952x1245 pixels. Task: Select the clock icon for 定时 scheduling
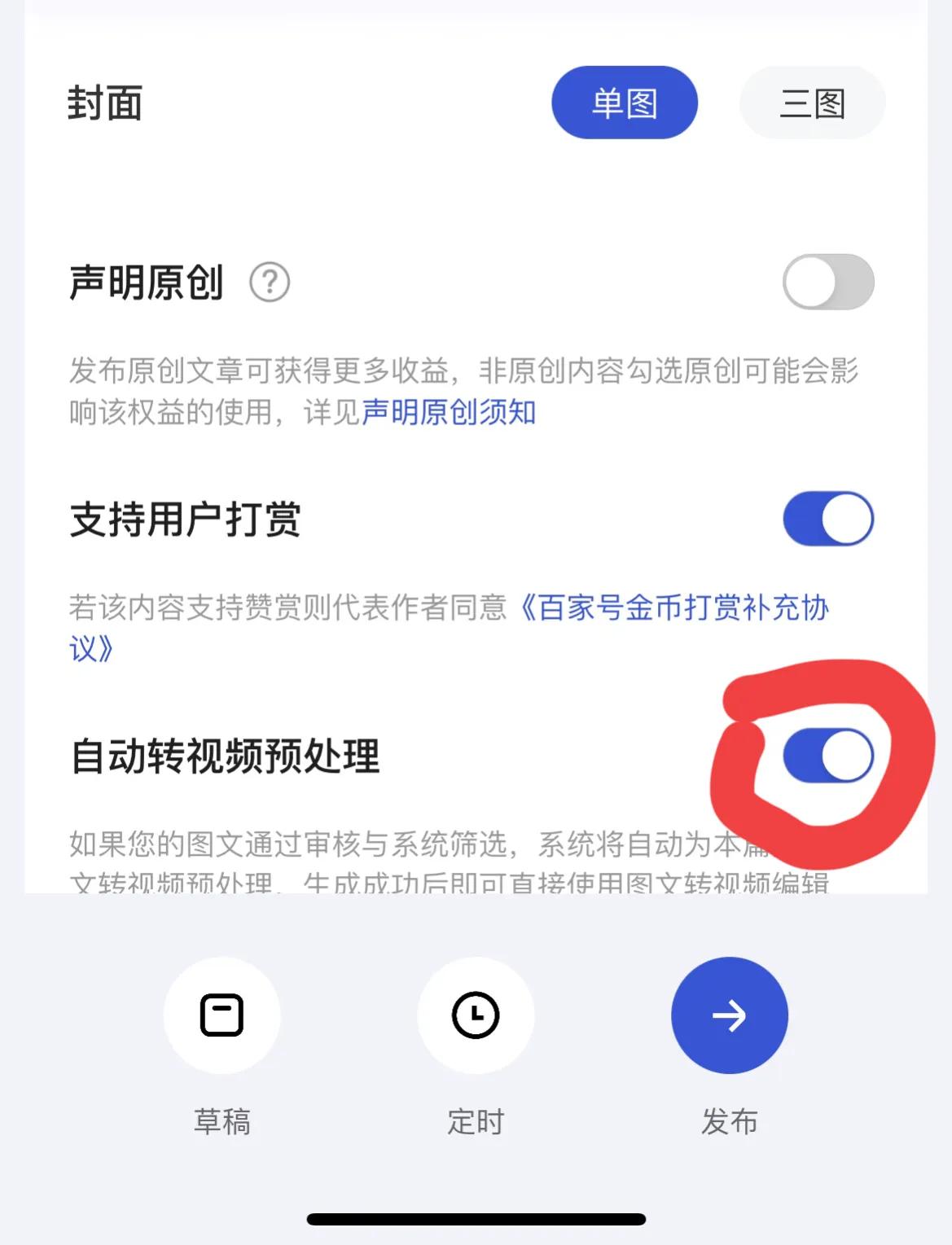click(x=476, y=1016)
